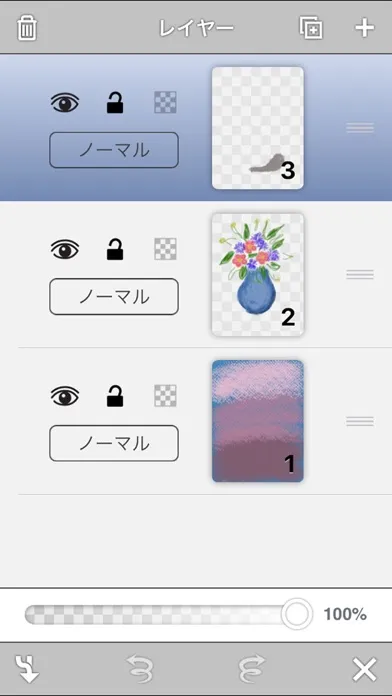392x696 pixels.
Task: Toggle visibility of layer 2
Action: tap(65, 249)
